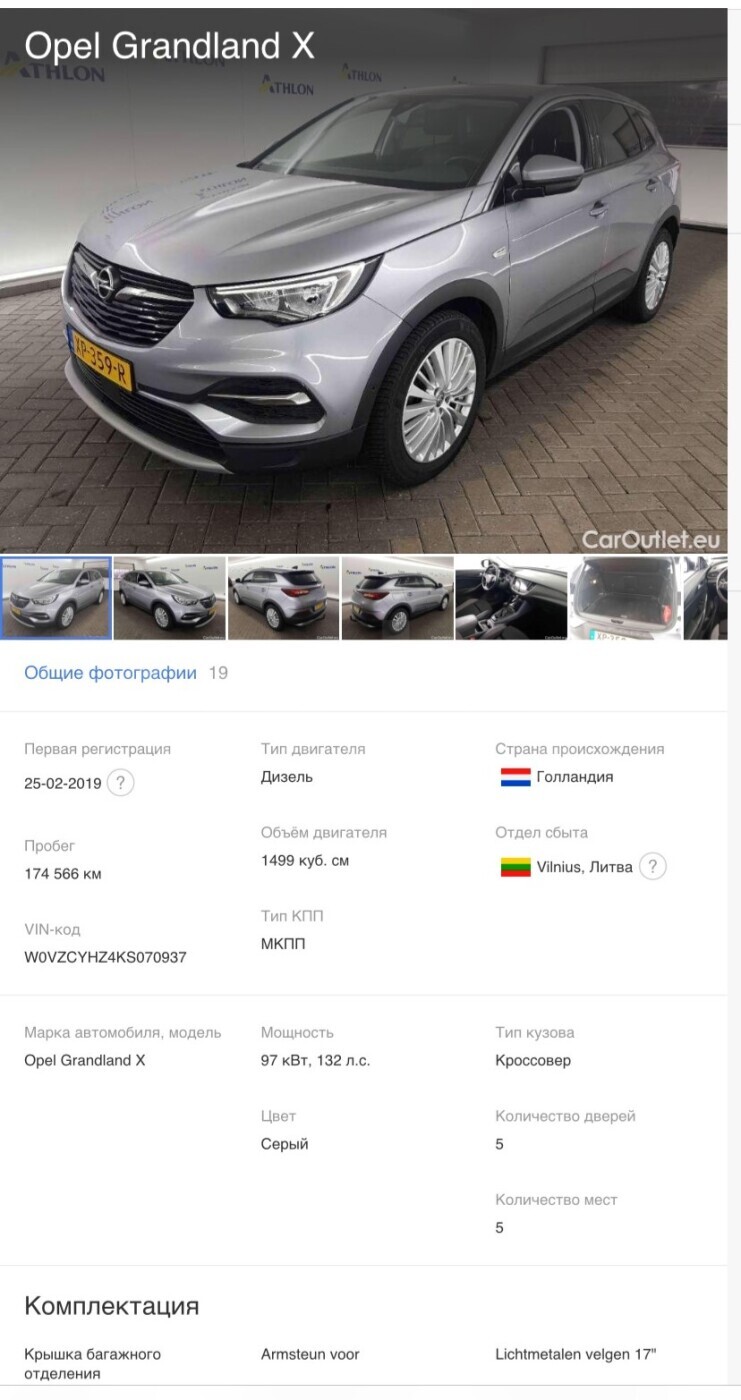Select the fourth thumbnail showing rear side view
The width and height of the screenshot is (741, 1400).
click(x=398, y=598)
